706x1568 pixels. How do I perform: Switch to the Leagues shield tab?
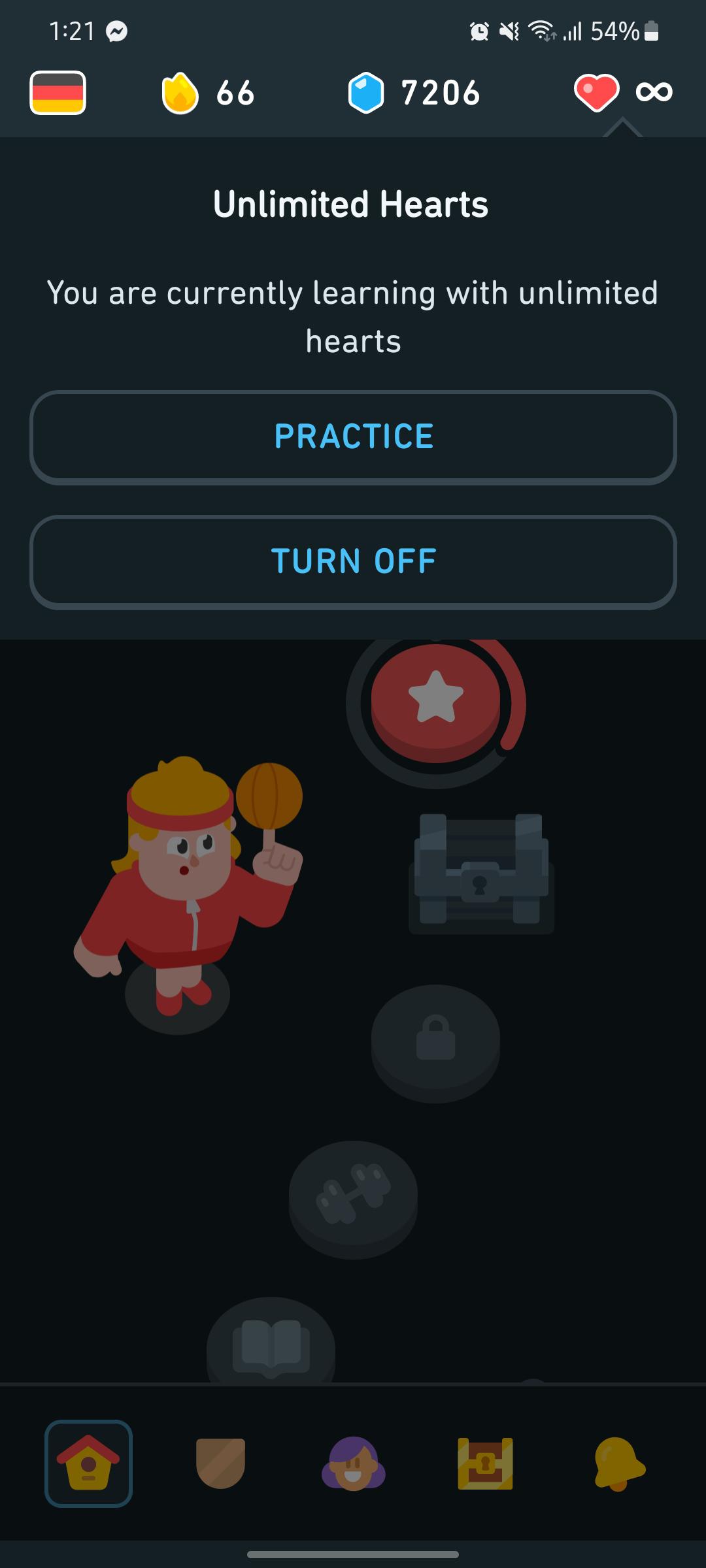[x=221, y=1463]
